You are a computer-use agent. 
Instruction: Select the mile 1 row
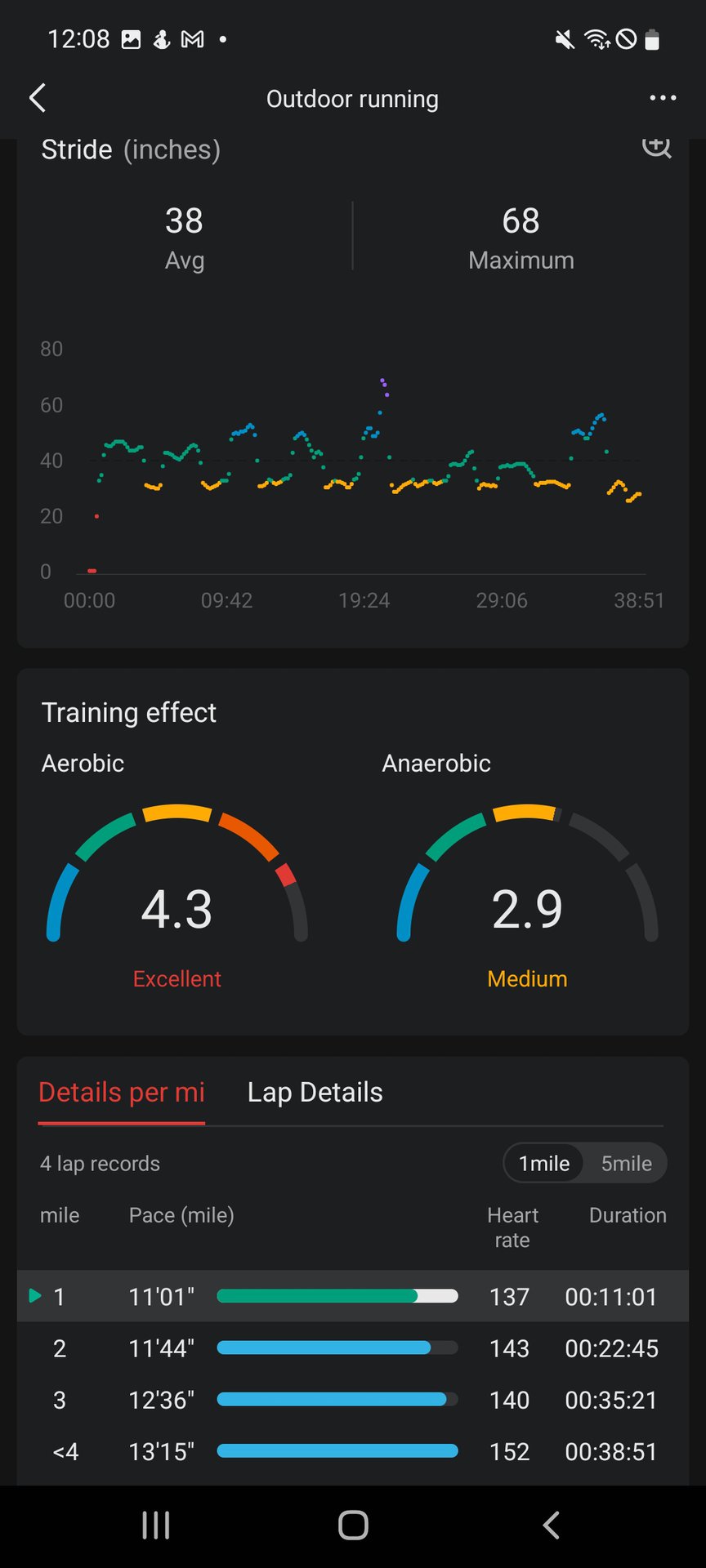pyautogui.click(x=353, y=1296)
